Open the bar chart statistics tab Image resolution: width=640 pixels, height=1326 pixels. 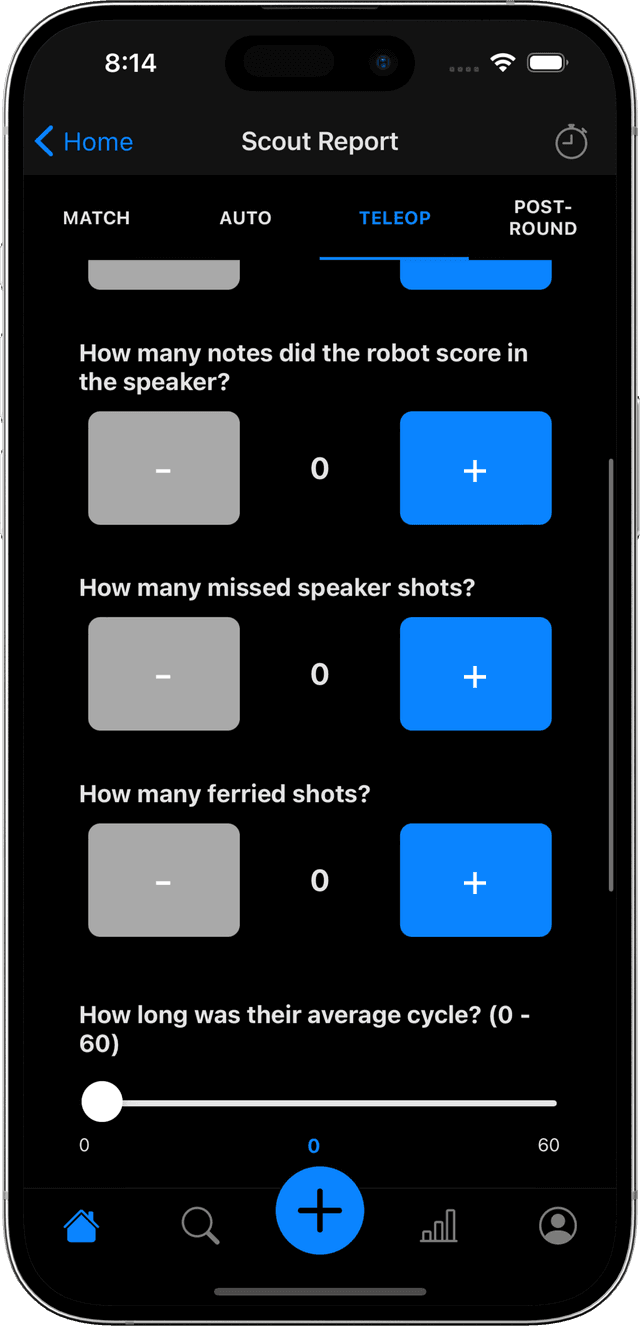pos(439,1225)
